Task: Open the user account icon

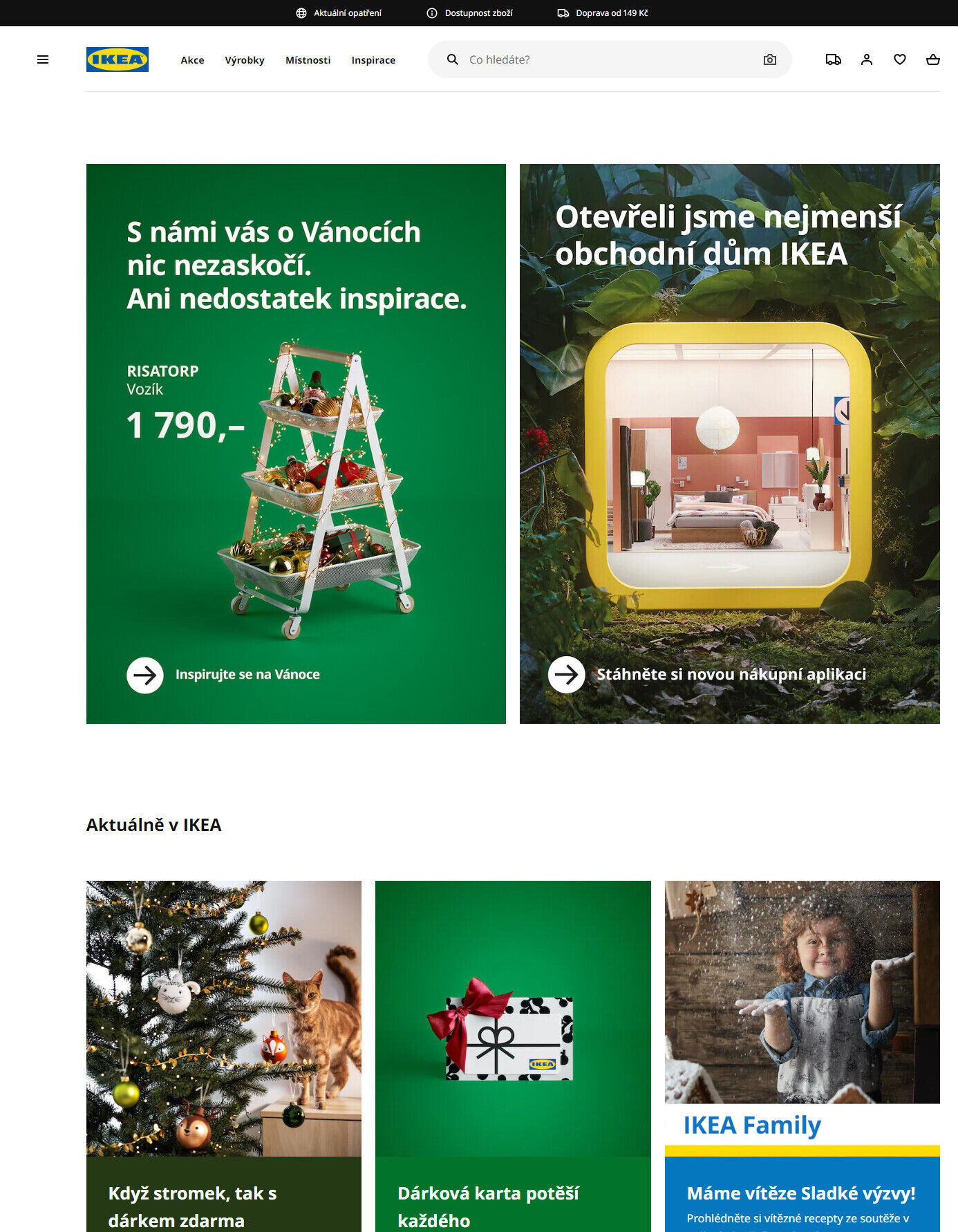Action: [x=866, y=59]
